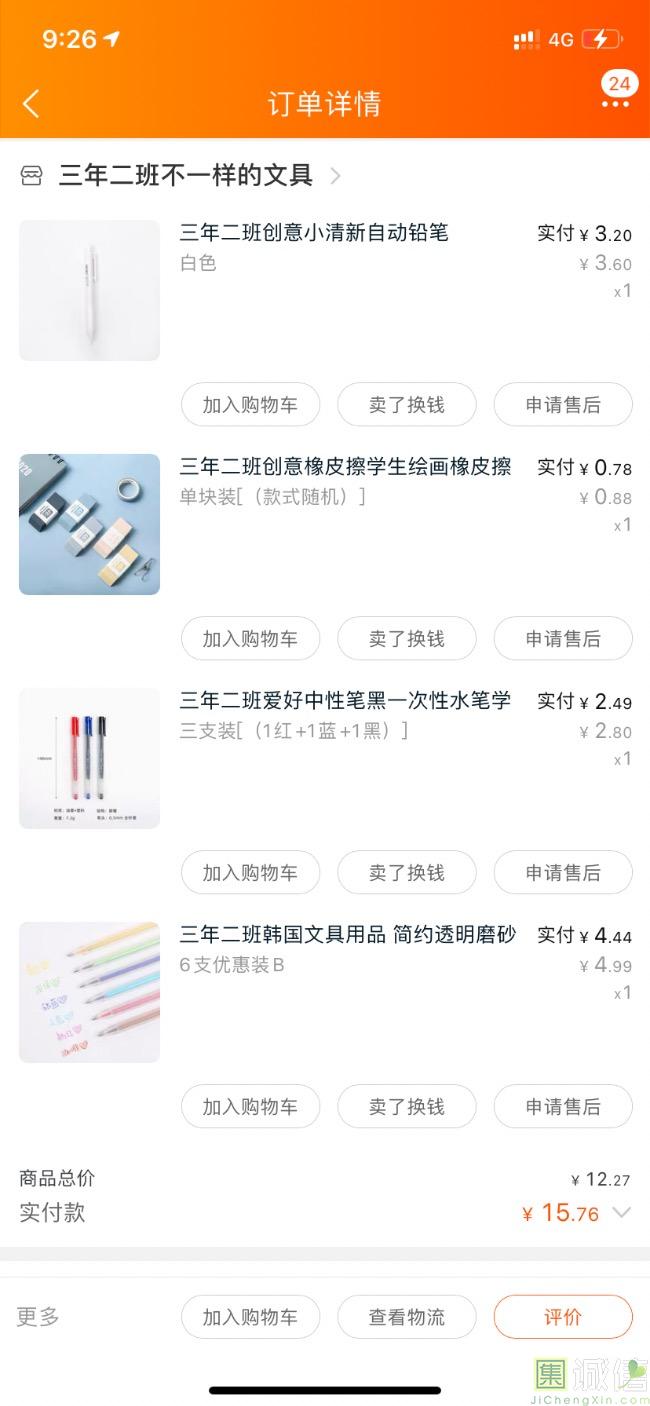
Task: View the 中性笔 product picture
Action: click(89, 758)
